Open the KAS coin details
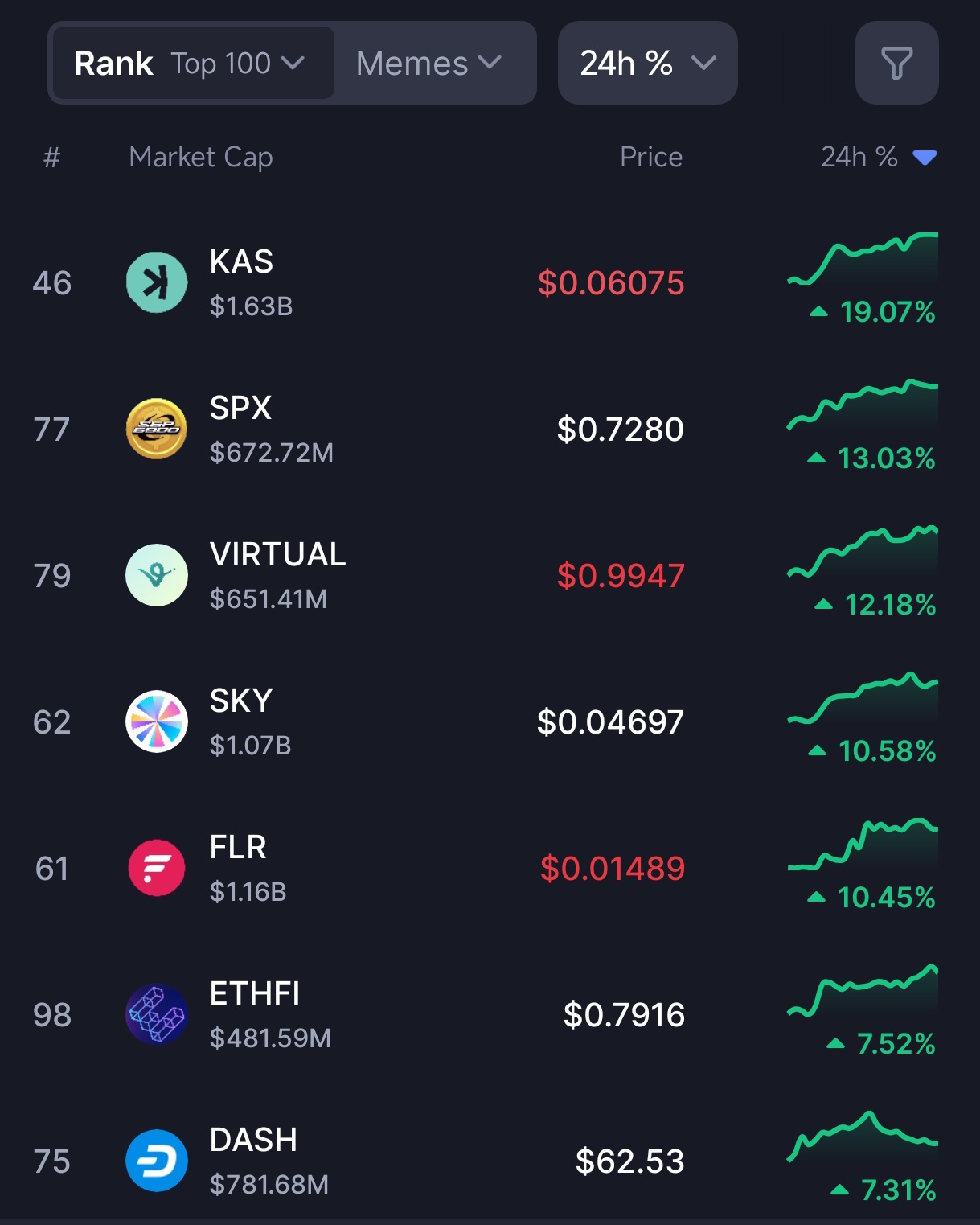 click(241, 282)
